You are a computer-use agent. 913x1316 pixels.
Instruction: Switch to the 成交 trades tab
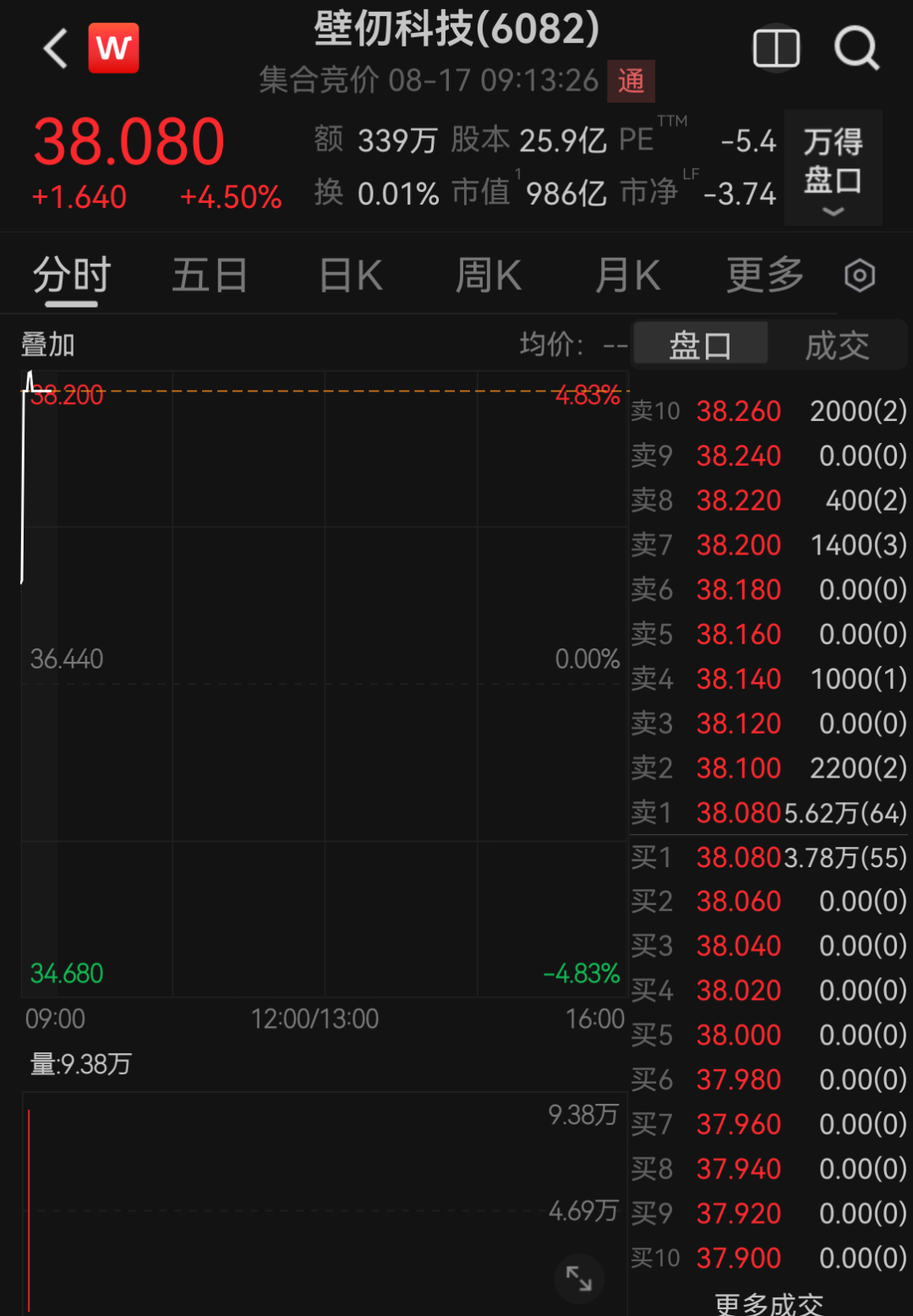pos(837,345)
